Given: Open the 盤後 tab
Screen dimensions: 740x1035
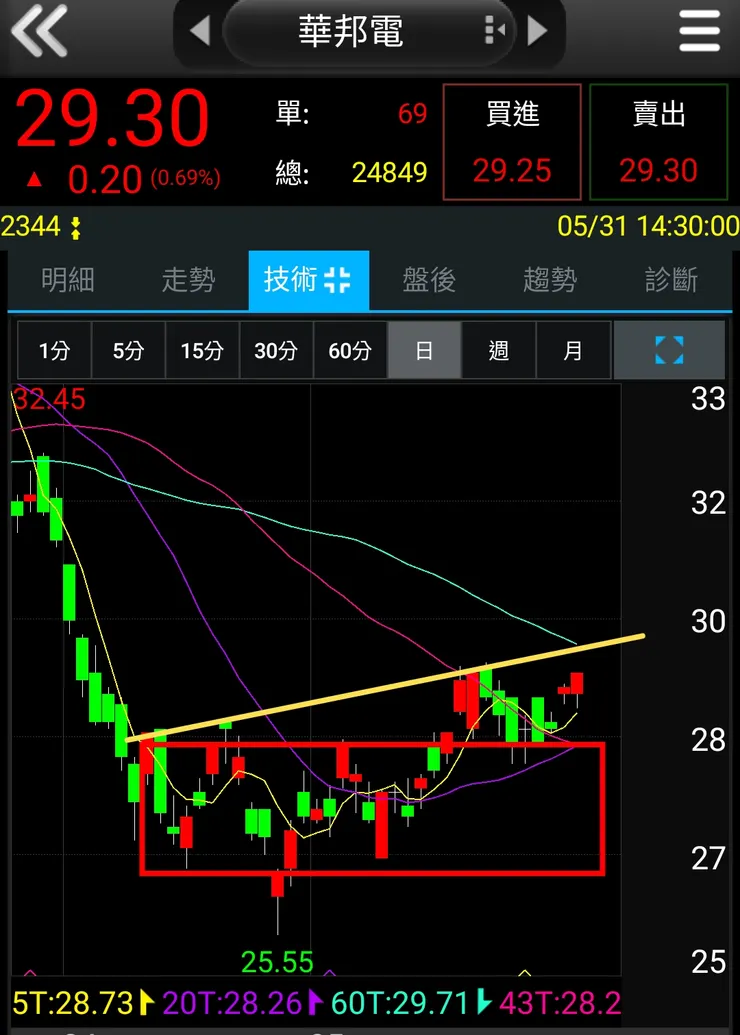Looking at the screenshot, I should (429, 280).
